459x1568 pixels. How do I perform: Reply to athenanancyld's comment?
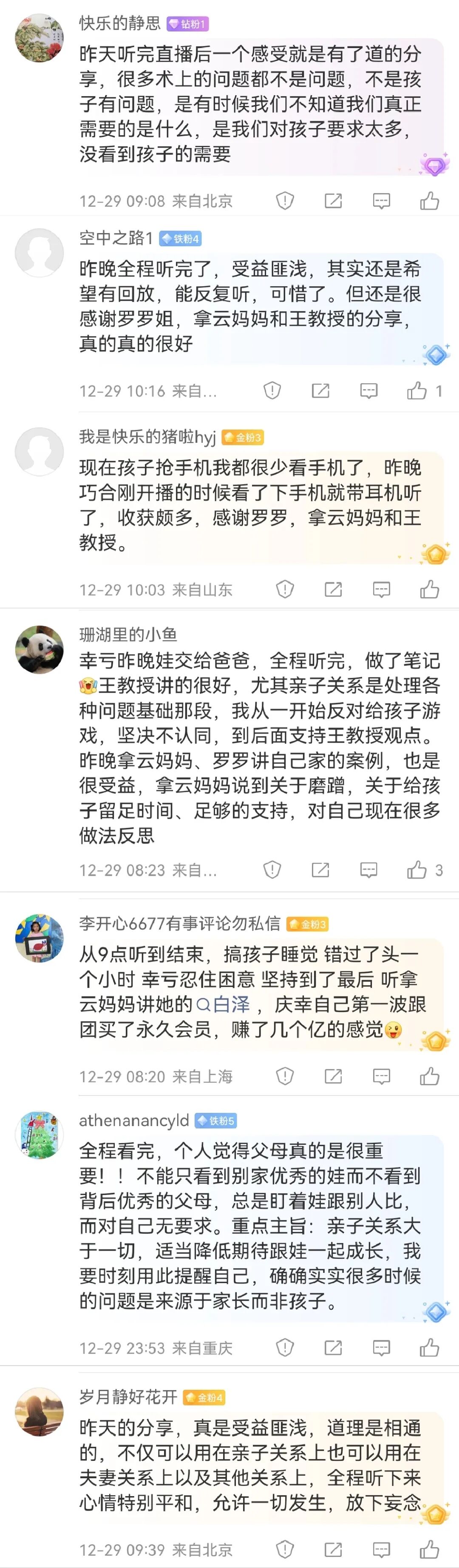click(381, 1348)
